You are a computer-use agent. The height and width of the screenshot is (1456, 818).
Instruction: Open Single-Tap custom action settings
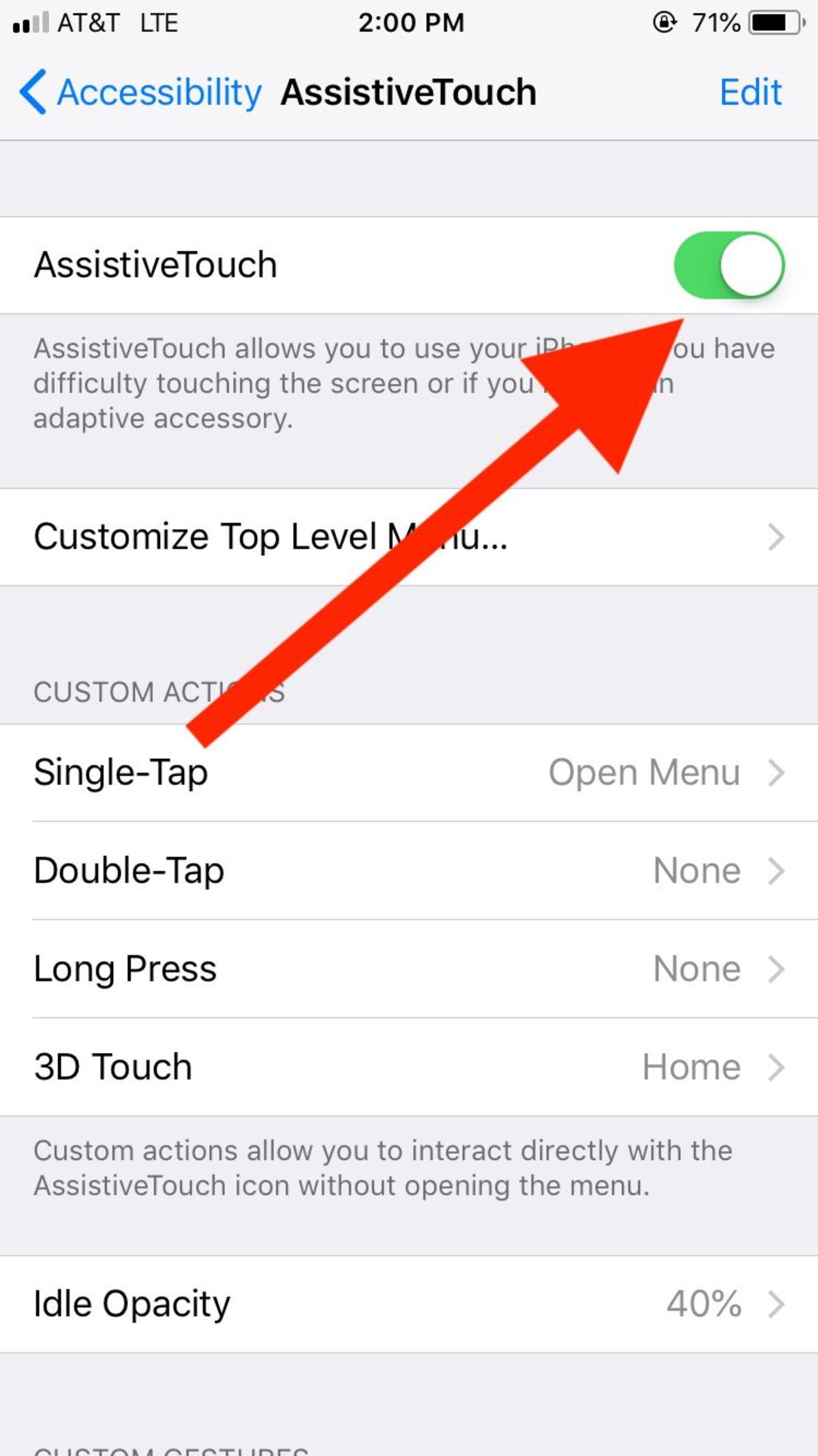click(409, 773)
